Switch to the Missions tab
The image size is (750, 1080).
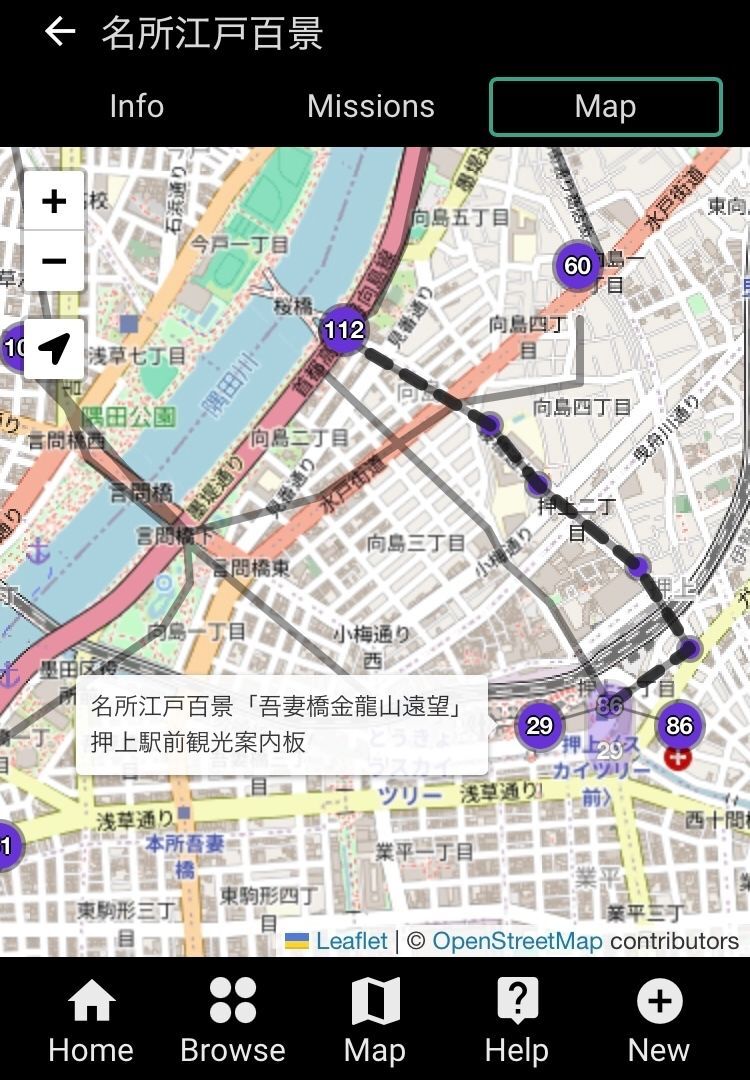(371, 106)
